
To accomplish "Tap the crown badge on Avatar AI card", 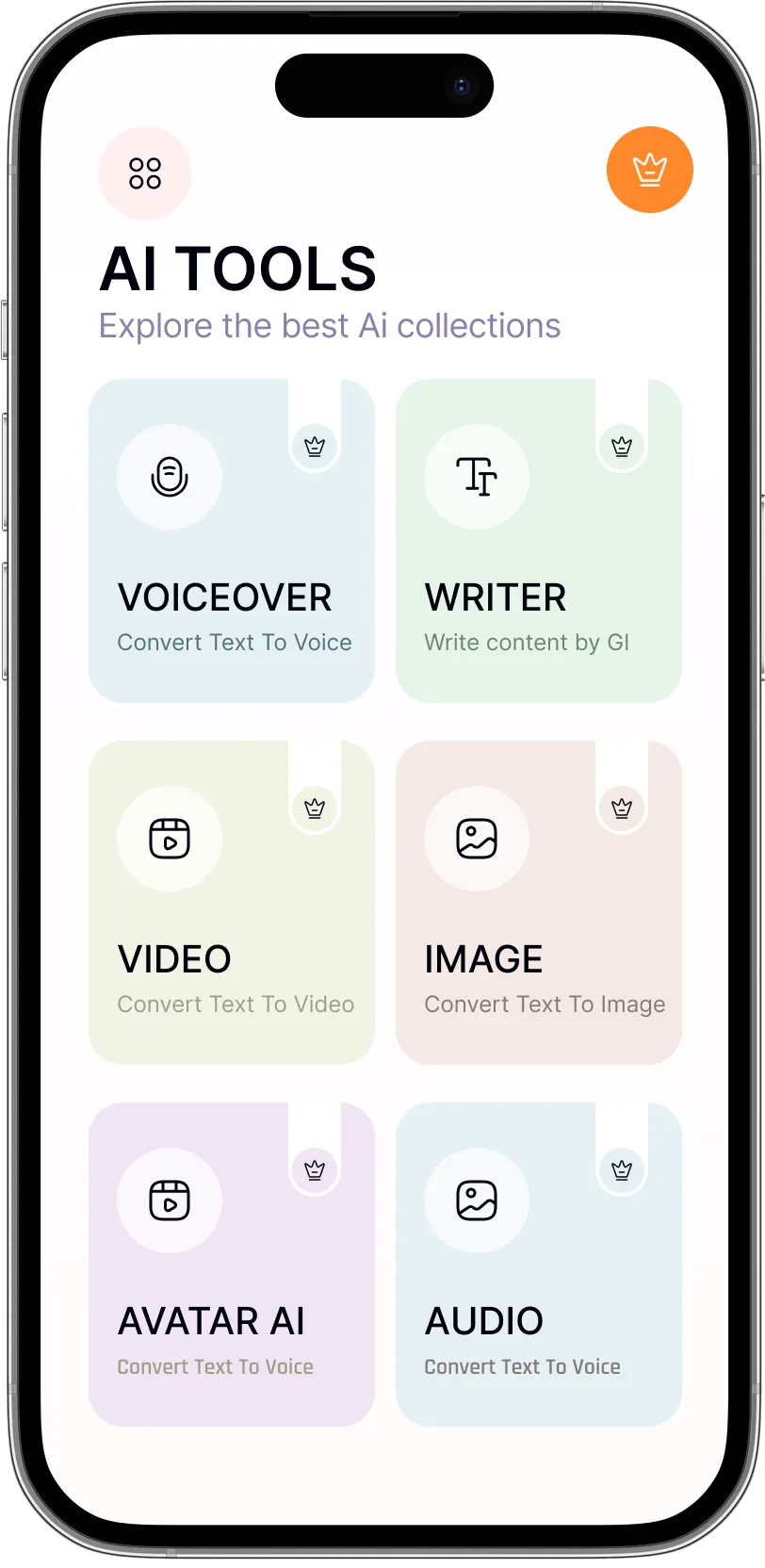I will coord(315,1169).
